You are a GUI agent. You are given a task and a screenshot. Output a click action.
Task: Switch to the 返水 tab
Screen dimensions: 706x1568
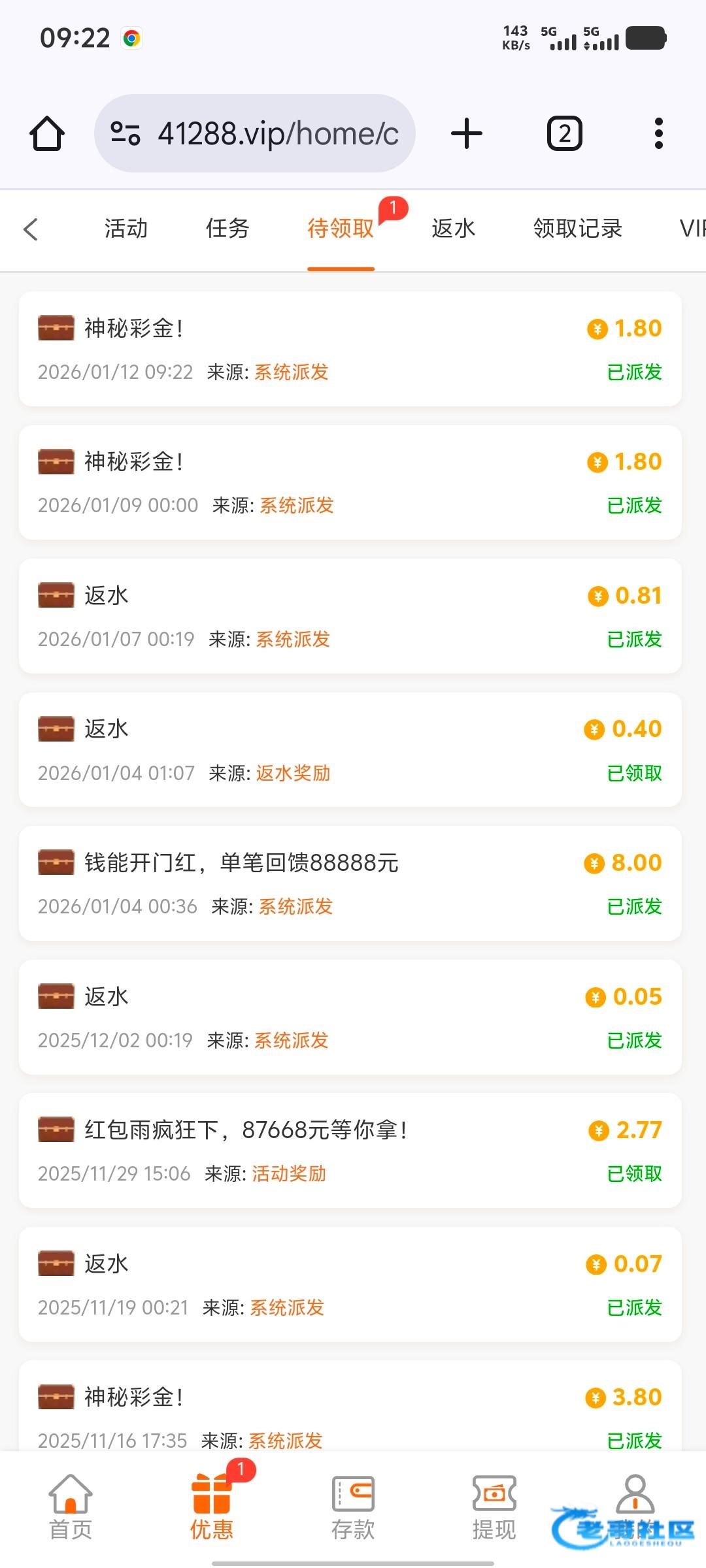[x=453, y=229]
